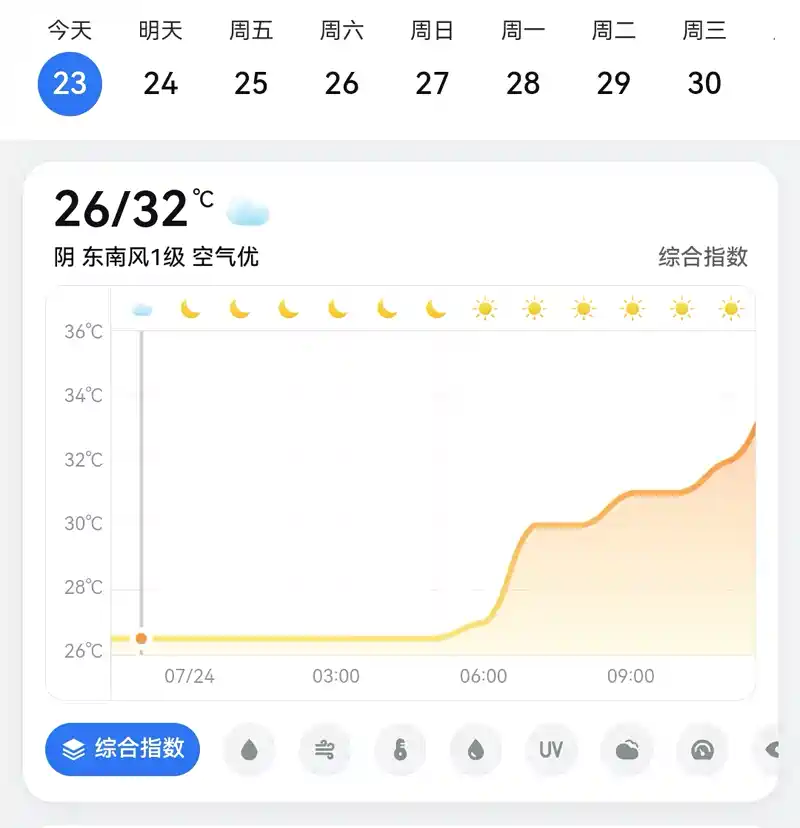The image size is (800, 828).
Task: Show the UV index chart
Action: pos(551,749)
